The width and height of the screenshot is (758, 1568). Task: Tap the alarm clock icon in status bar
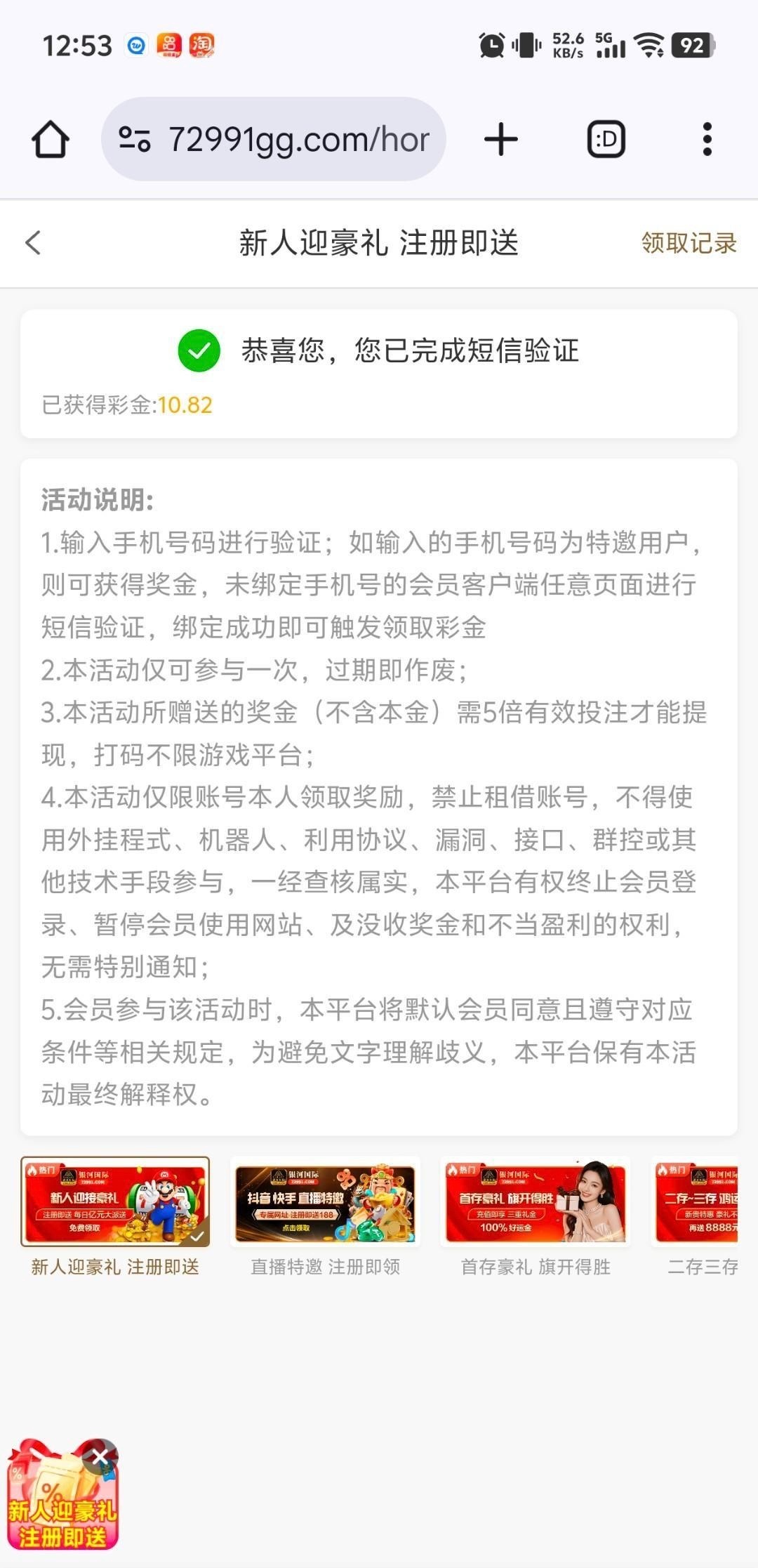pyautogui.click(x=491, y=44)
